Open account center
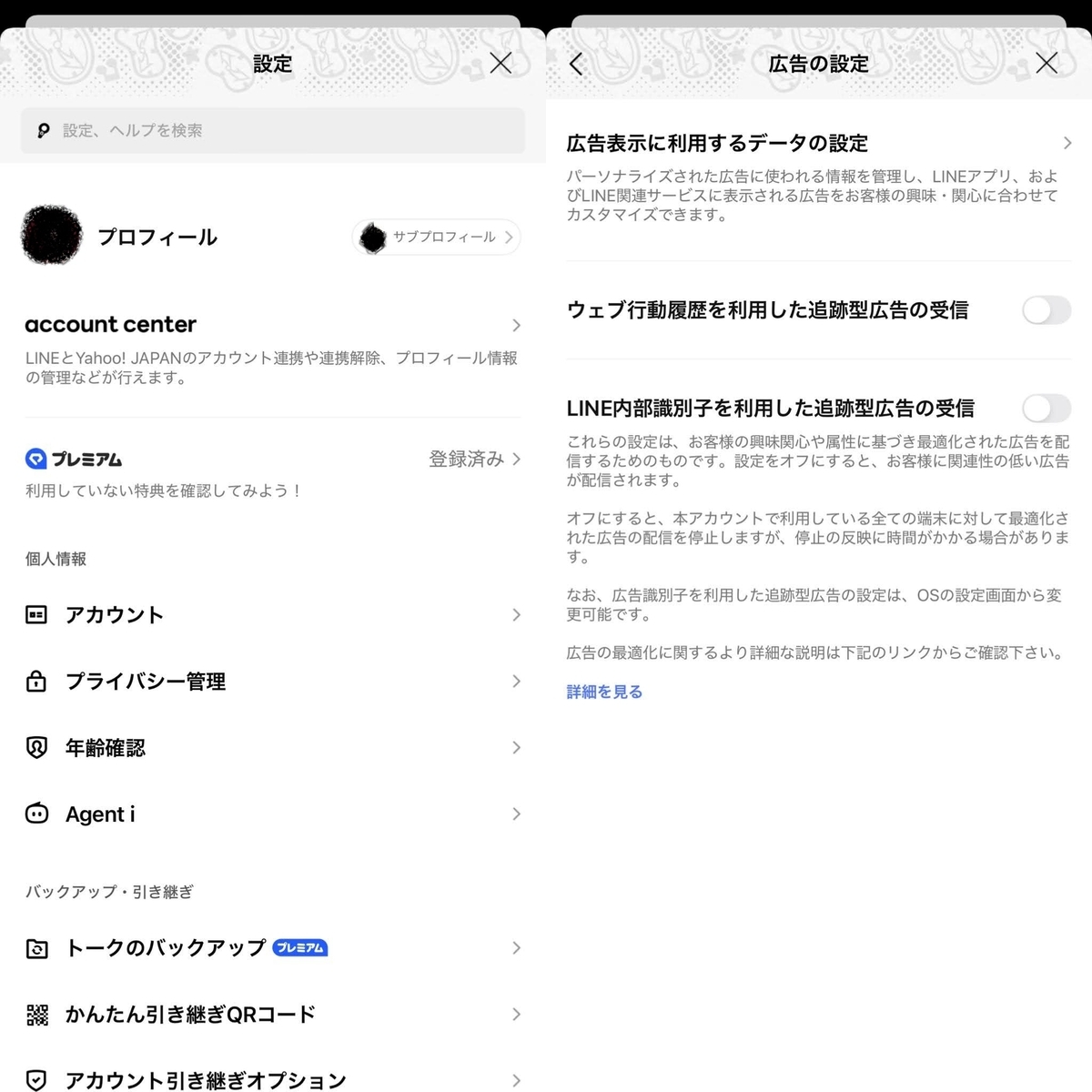Image resolution: width=1092 pixels, height=1092 pixels. [x=273, y=349]
